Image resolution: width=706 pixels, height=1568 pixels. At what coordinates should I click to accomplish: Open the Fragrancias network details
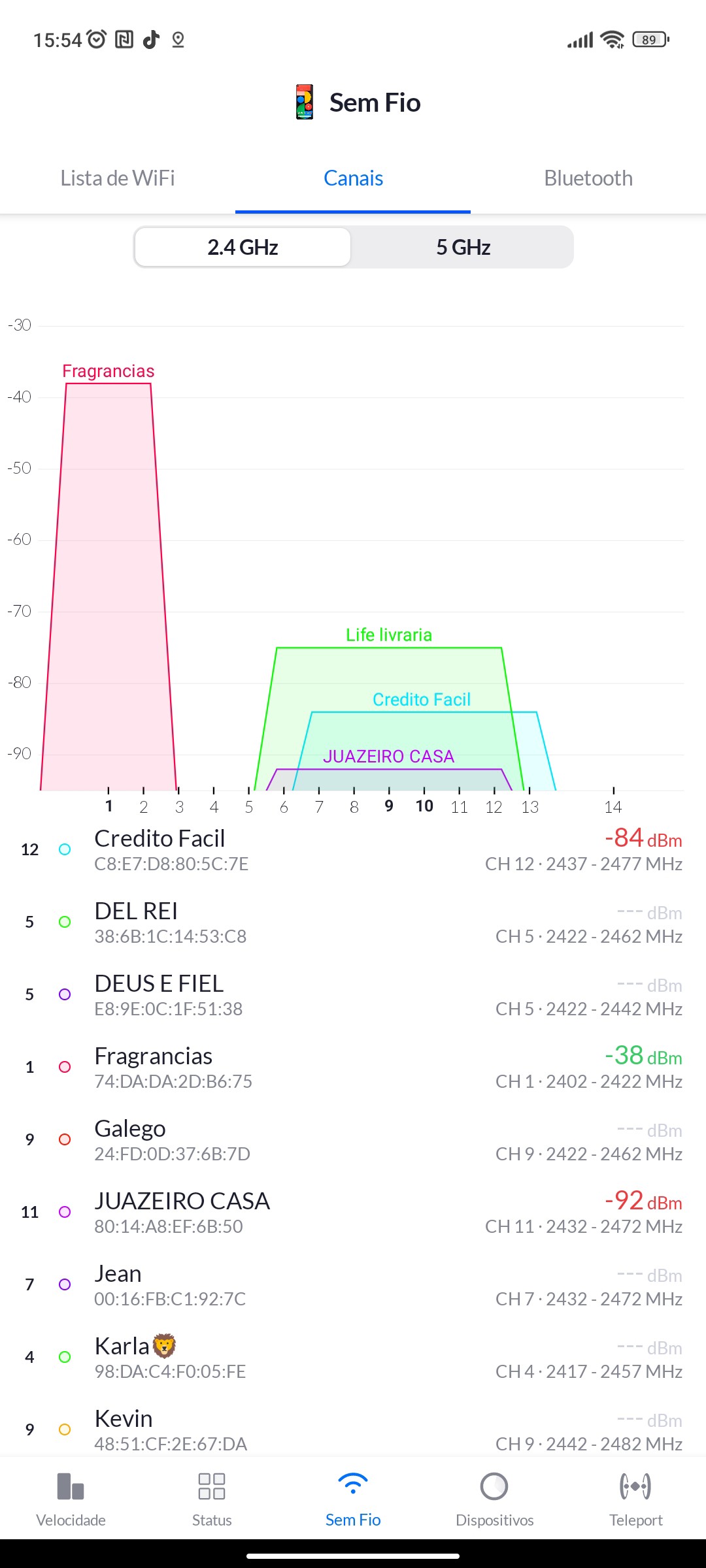point(353,1067)
